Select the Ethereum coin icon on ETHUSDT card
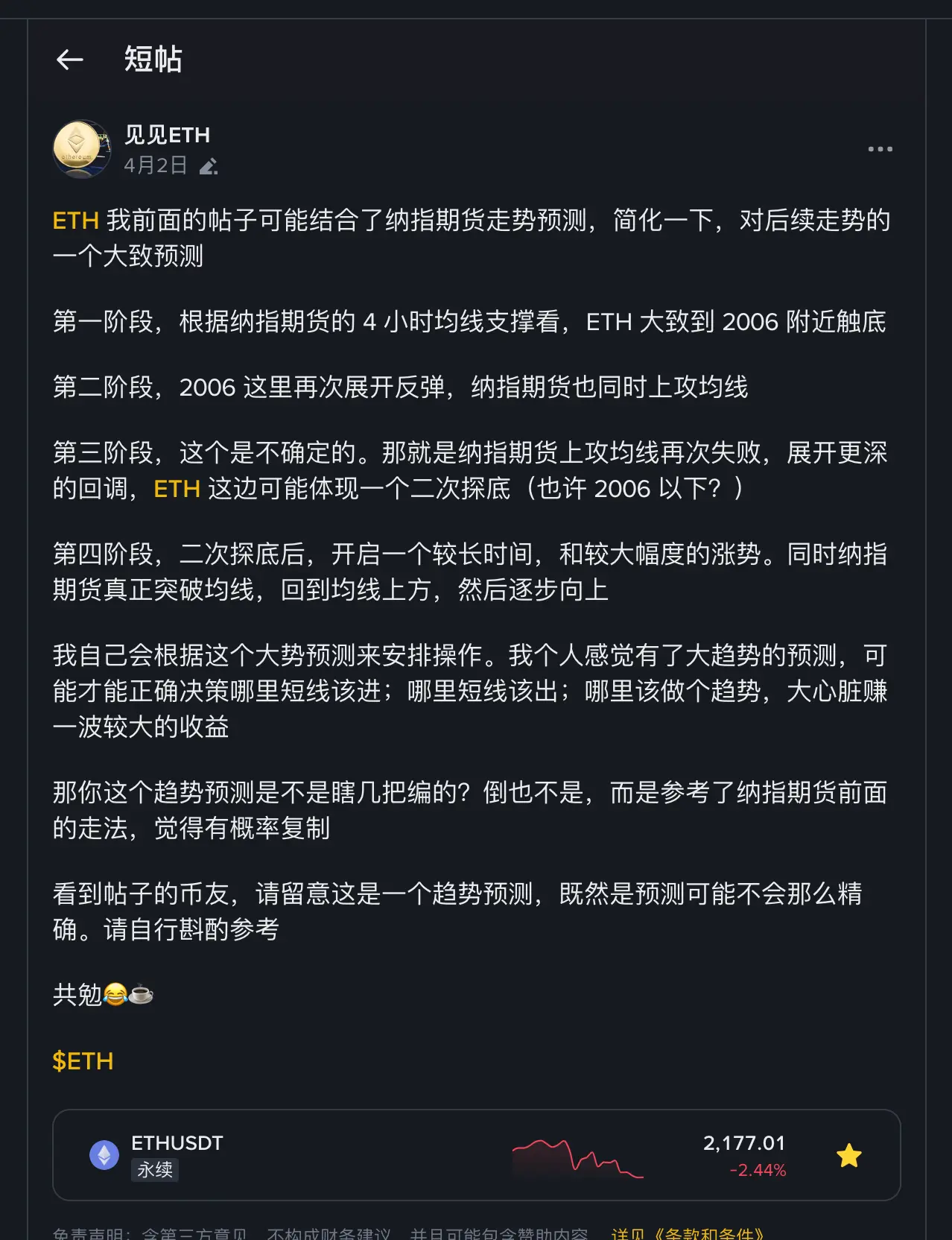 click(105, 1154)
